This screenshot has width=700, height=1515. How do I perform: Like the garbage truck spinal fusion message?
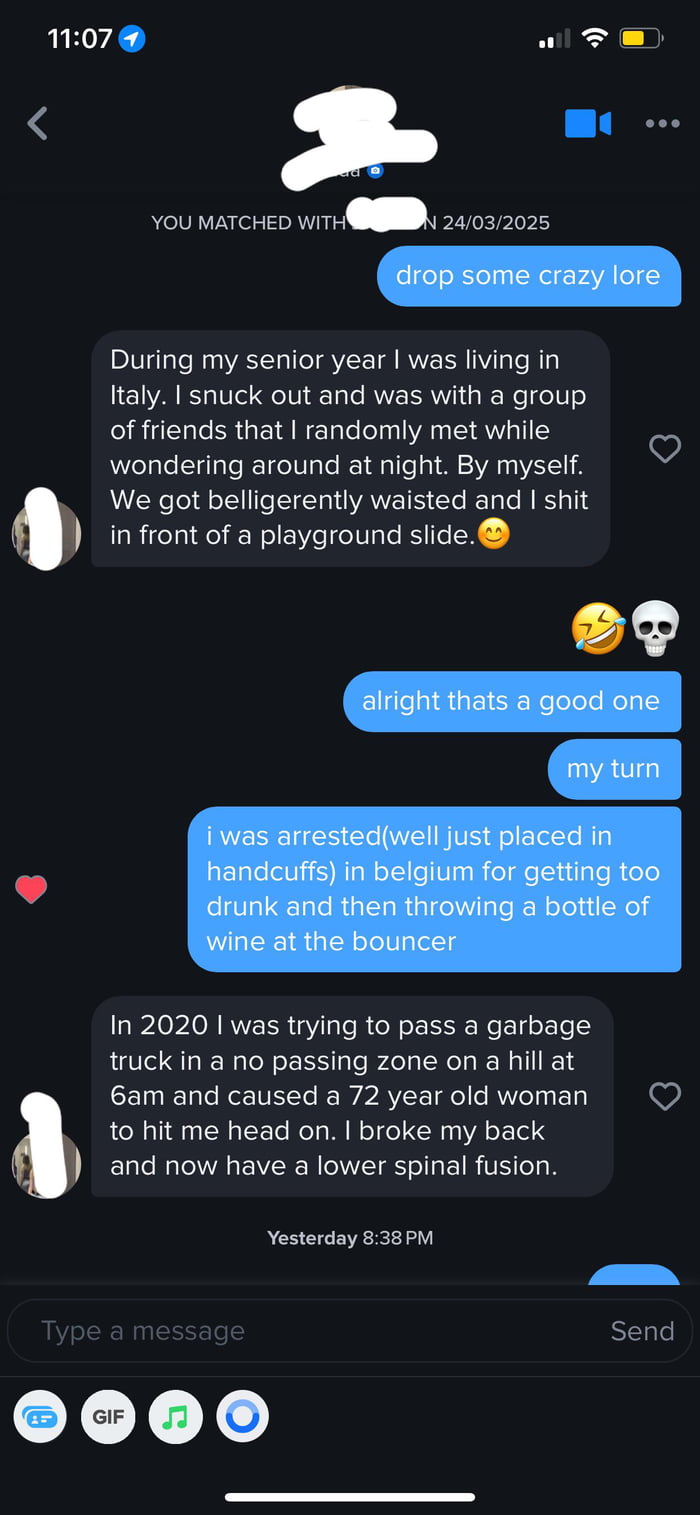[x=665, y=1097]
